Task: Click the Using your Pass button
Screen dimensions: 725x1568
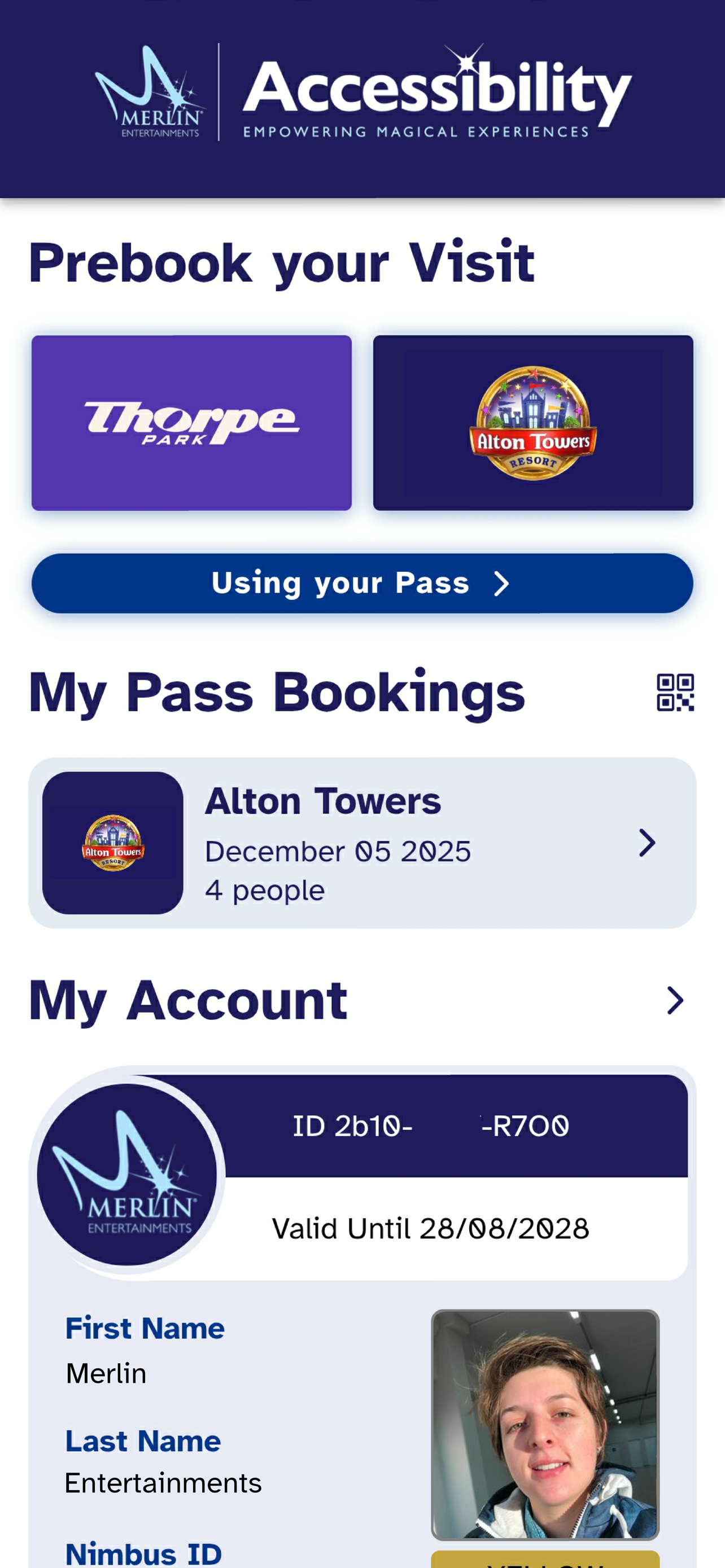Action: (x=361, y=582)
